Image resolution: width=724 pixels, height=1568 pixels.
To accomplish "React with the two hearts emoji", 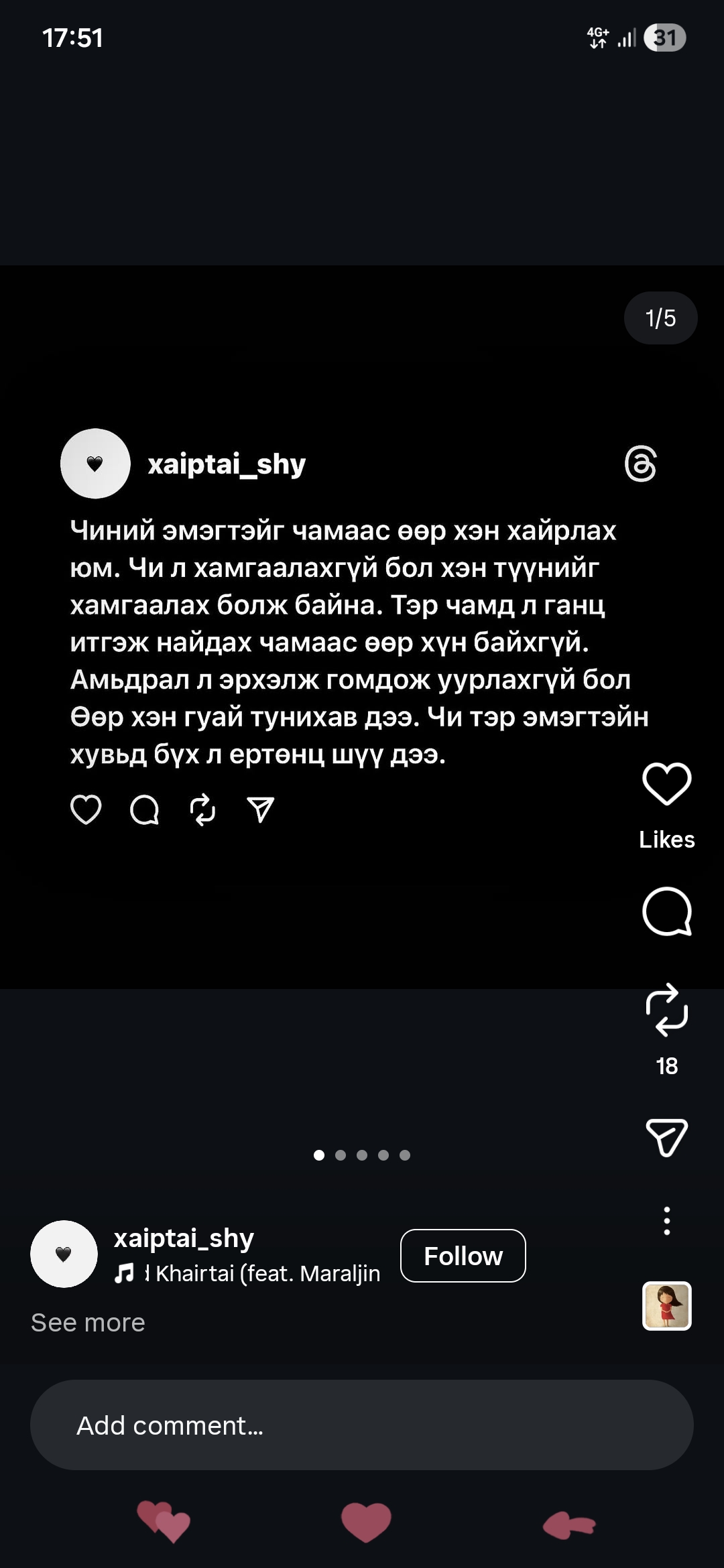I will point(164,1521).
